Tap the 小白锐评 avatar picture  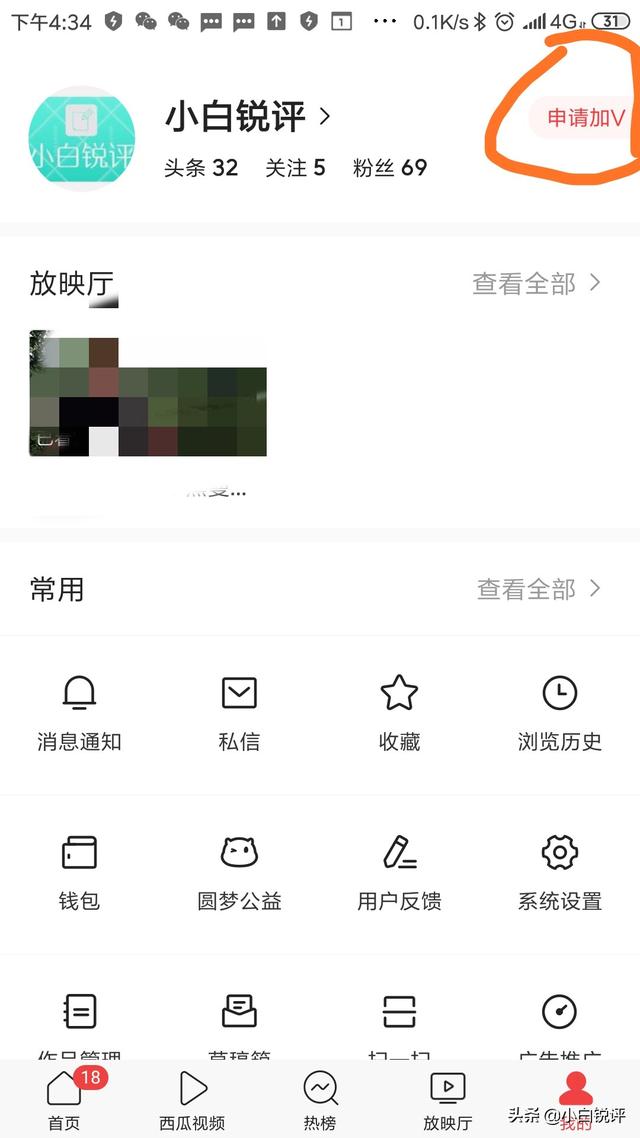coord(82,138)
